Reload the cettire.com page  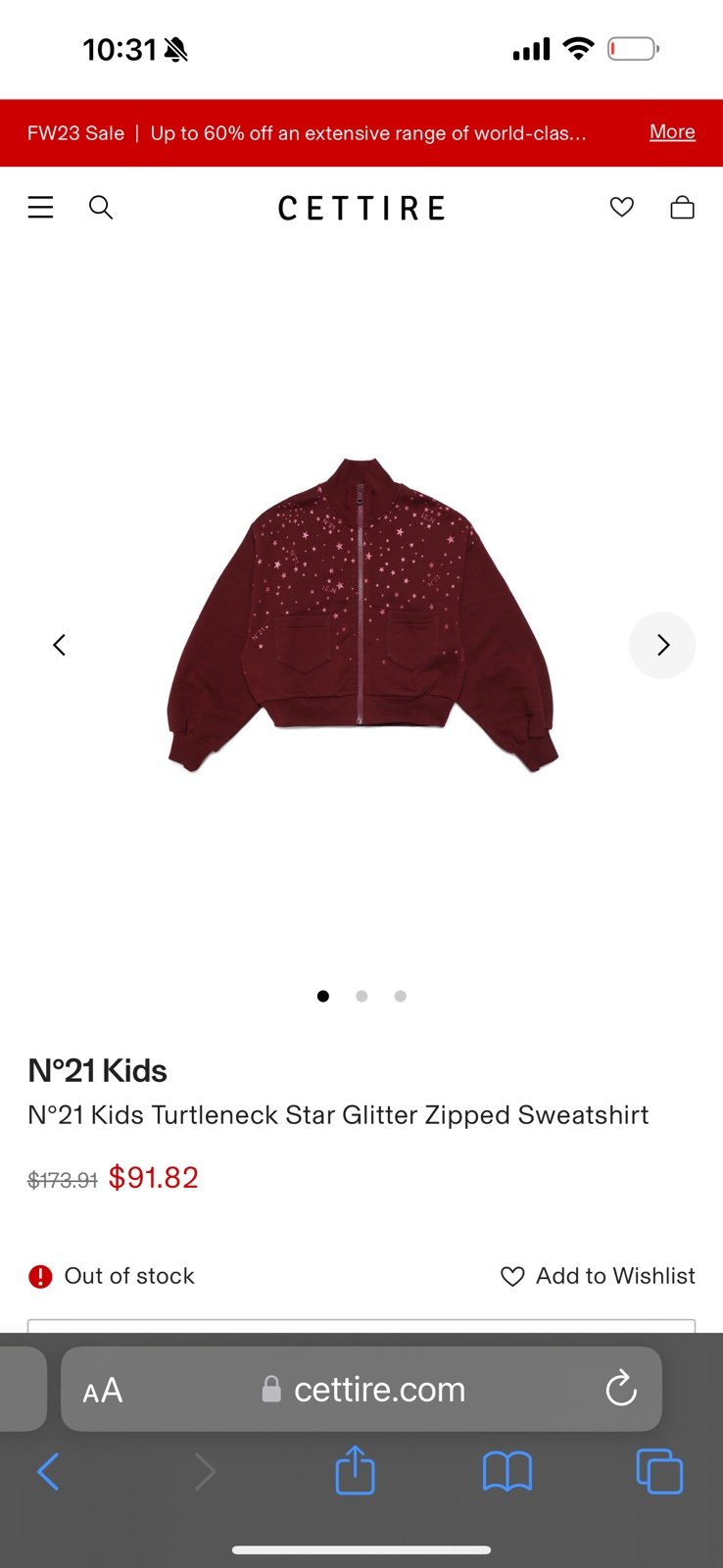(x=621, y=1389)
